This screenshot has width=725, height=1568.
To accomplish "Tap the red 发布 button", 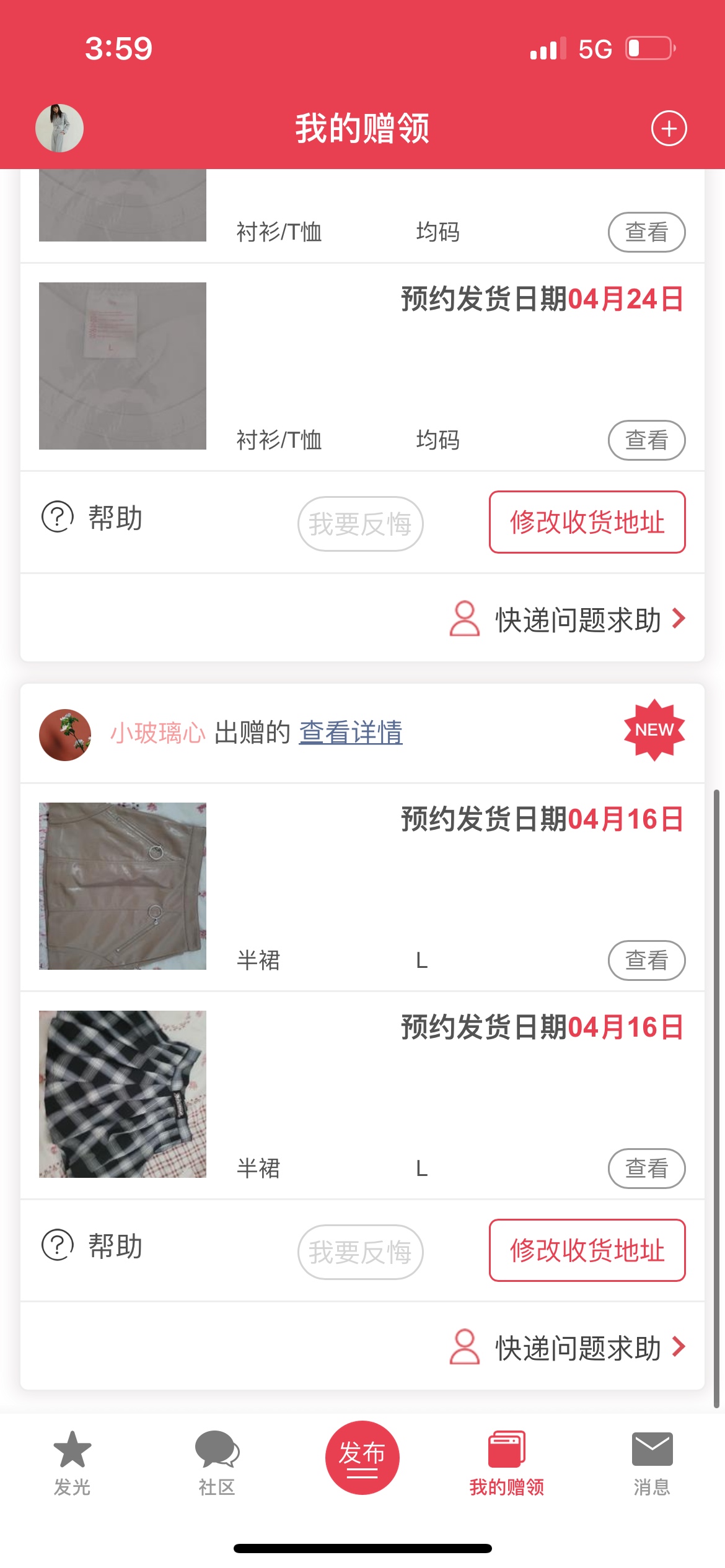I will (x=362, y=1457).
